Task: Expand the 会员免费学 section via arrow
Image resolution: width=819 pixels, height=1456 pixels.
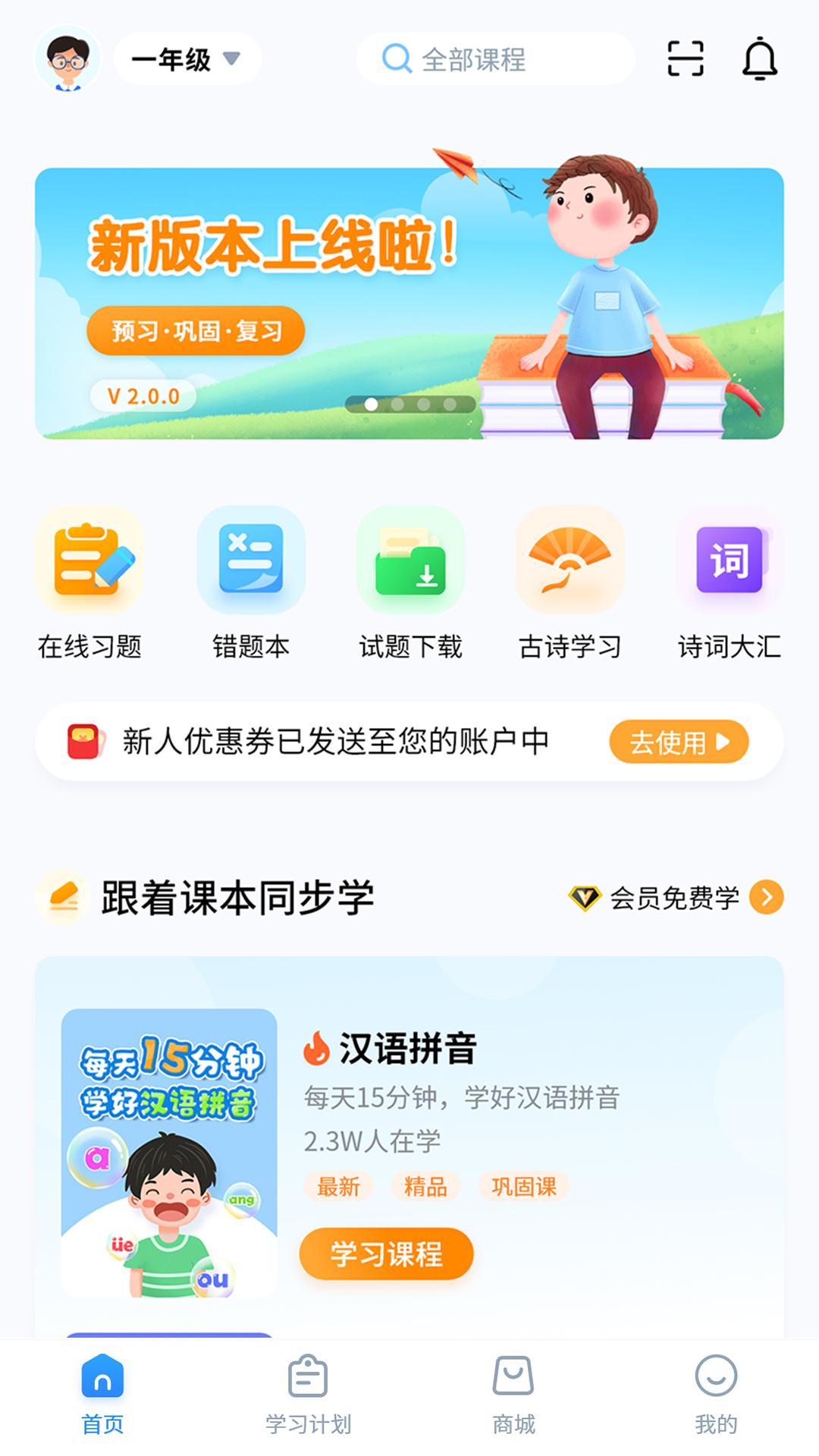Action: pyautogui.click(x=767, y=898)
